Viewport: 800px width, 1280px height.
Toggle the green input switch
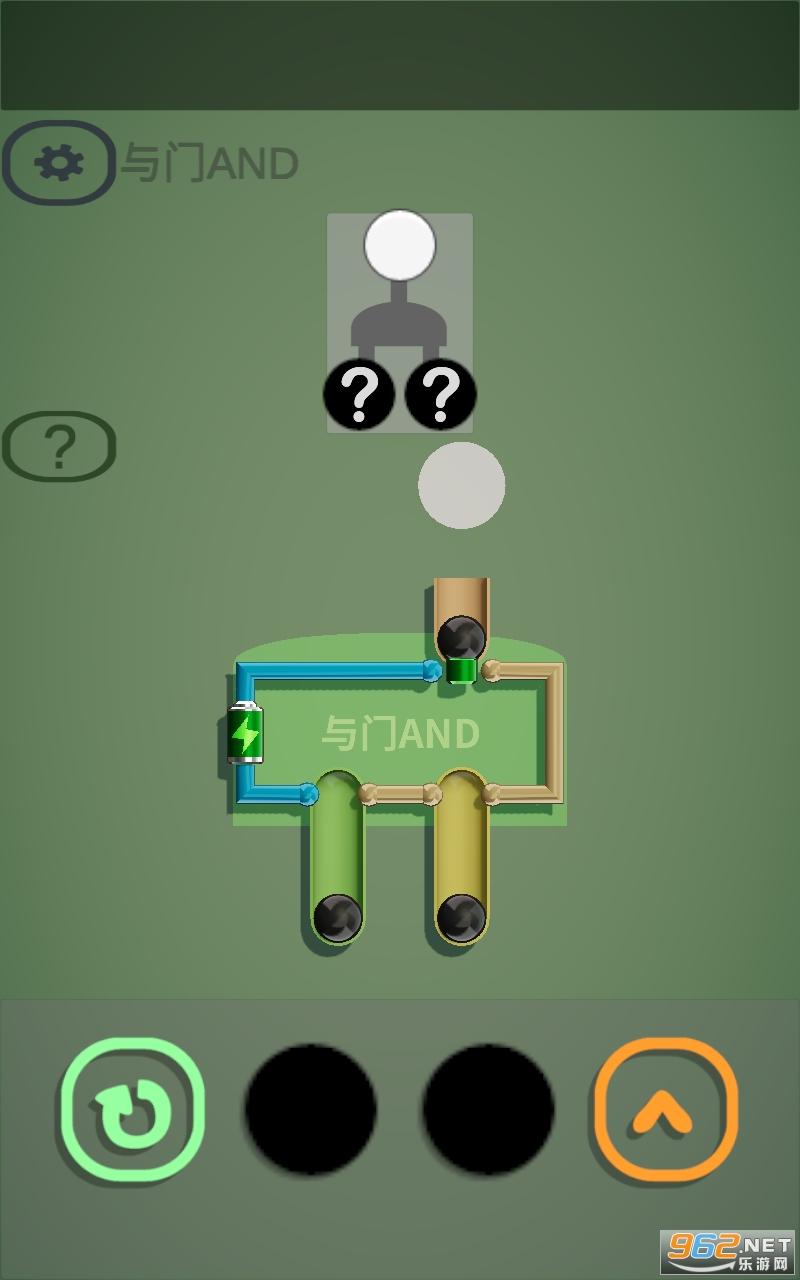click(x=338, y=916)
